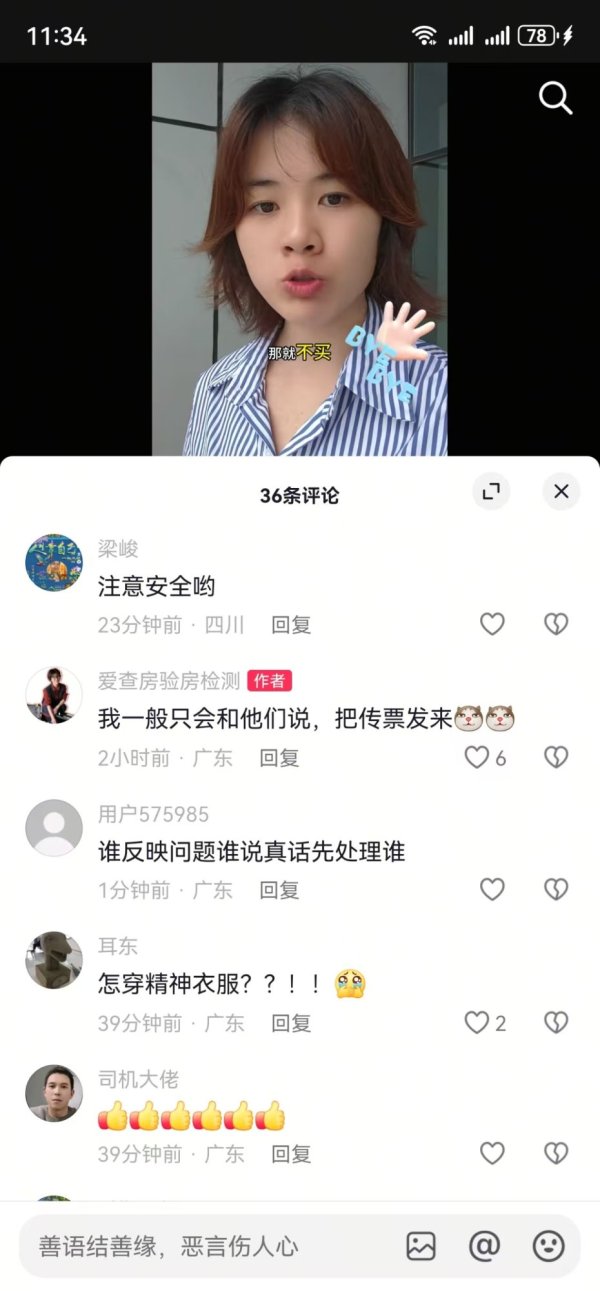
Task: Reply to 梁峻's comment
Action: click(x=291, y=625)
